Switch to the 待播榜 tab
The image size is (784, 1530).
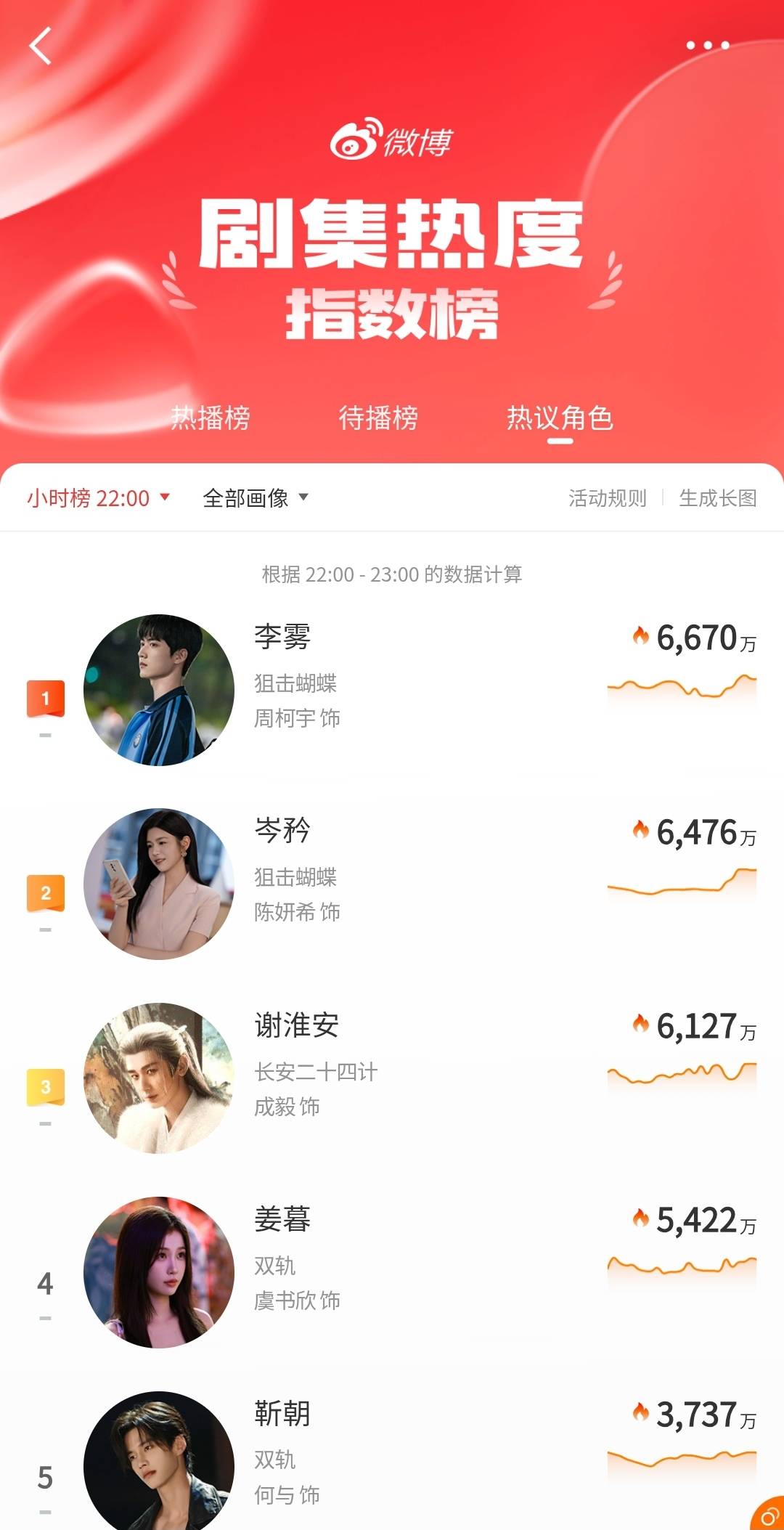pyautogui.click(x=378, y=418)
